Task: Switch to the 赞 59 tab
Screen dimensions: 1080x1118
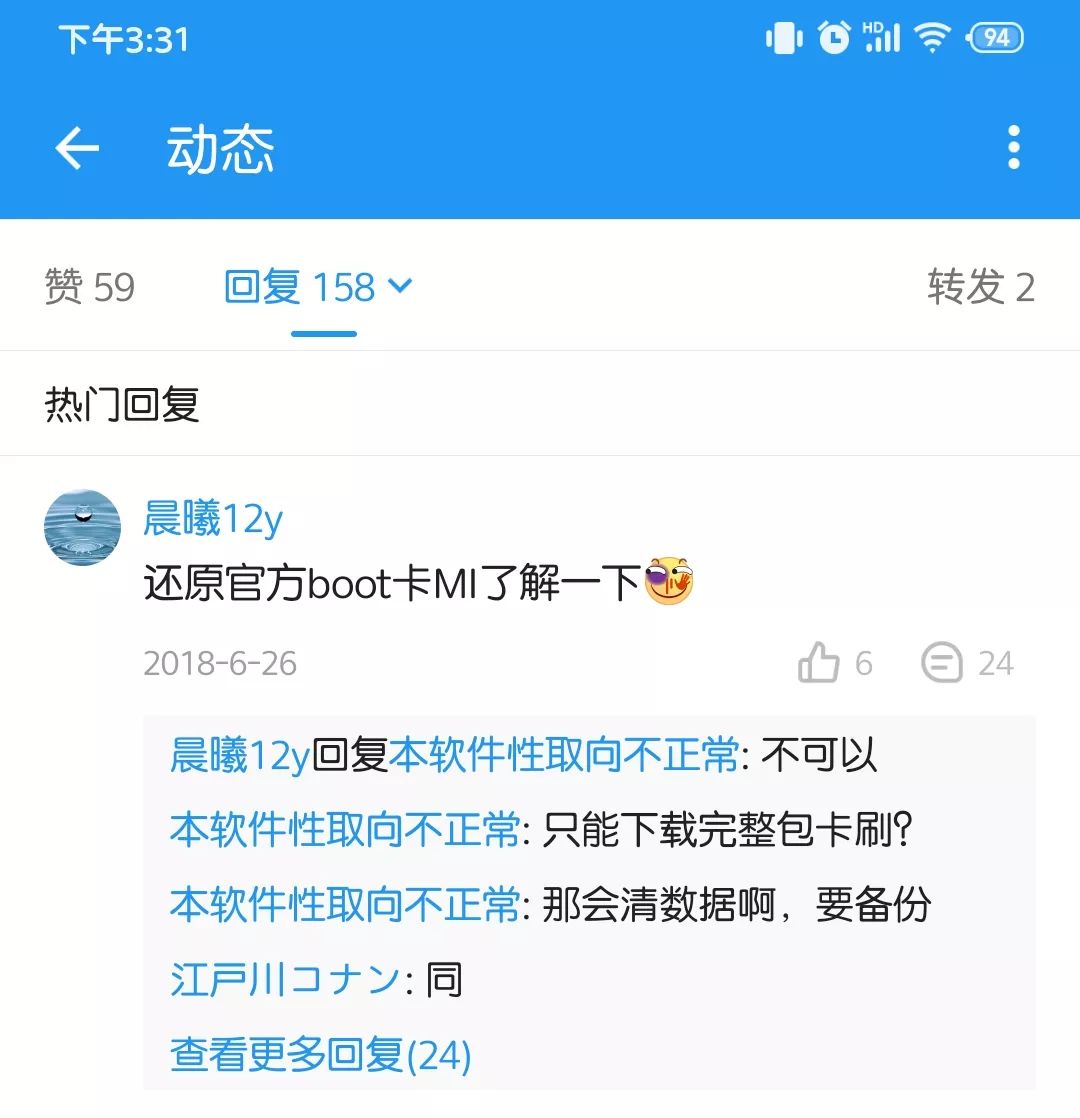Action: tap(90, 287)
